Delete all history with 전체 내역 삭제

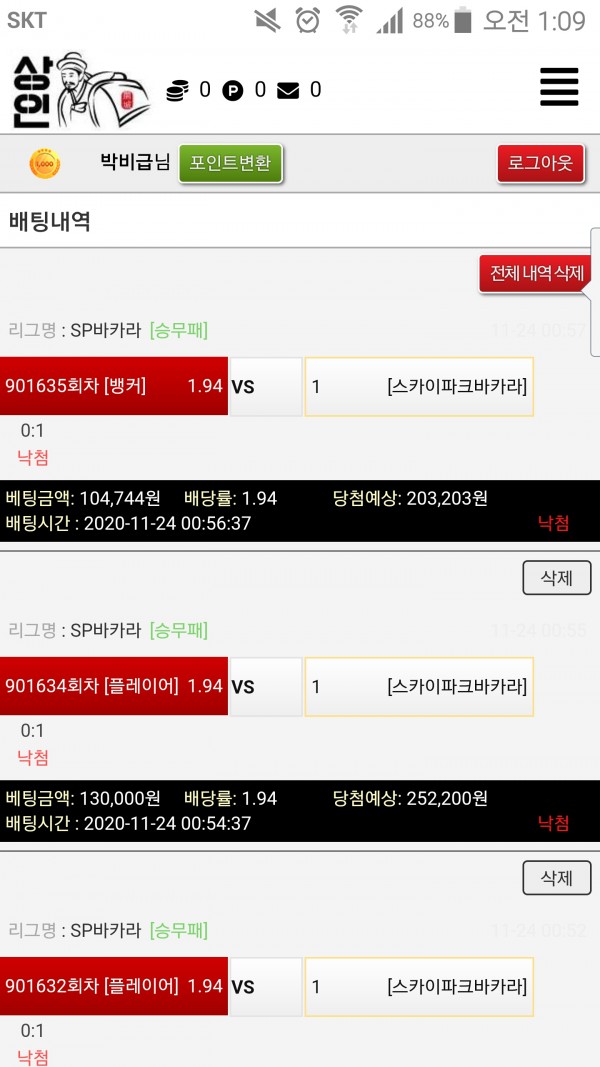tap(535, 272)
